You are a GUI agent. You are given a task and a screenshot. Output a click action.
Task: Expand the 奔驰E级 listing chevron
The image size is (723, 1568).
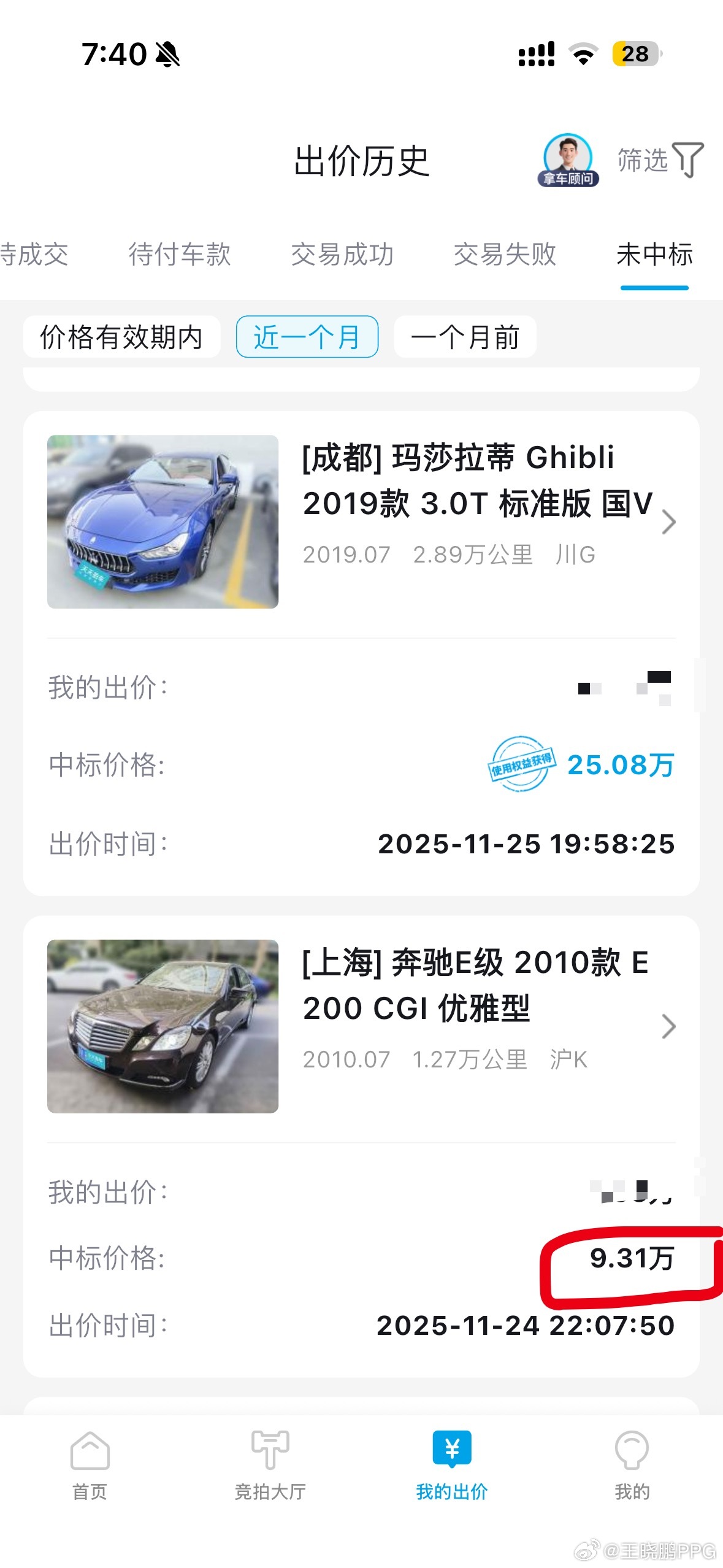(668, 1026)
